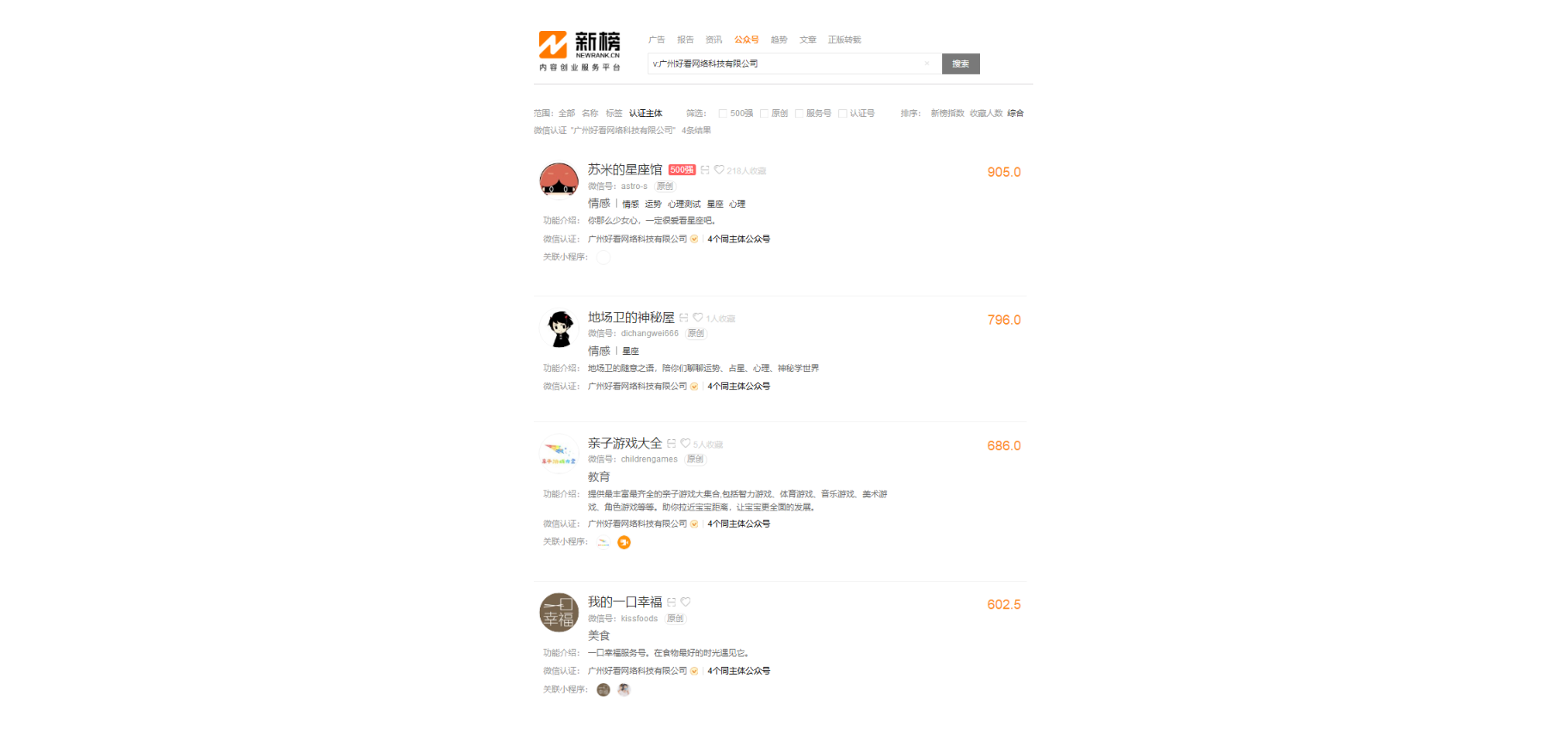This screenshot has width=1568, height=739.
Task: Tick the 认证号 filter checkbox
Action: pos(842,113)
